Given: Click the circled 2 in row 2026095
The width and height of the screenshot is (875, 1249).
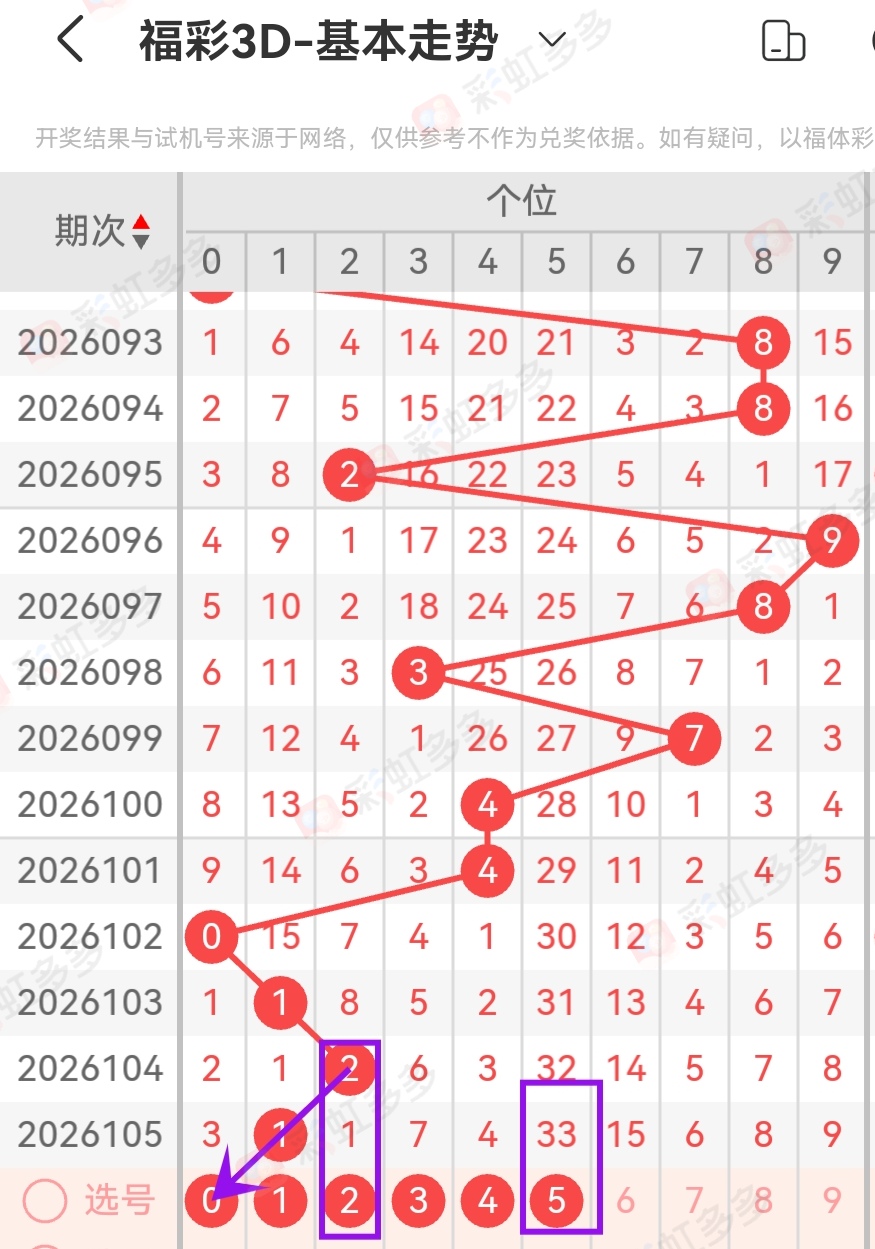Looking at the screenshot, I should click(349, 475).
